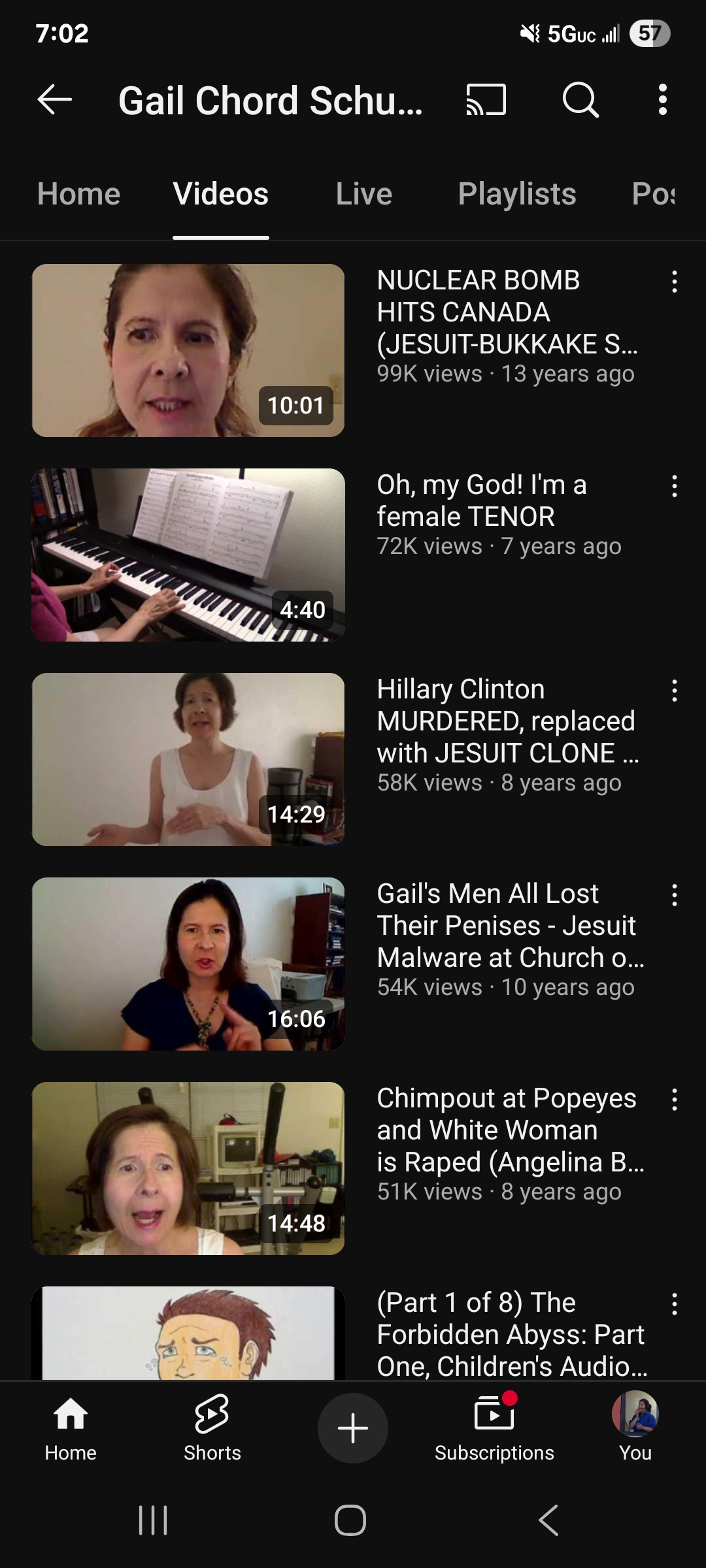Viewport: 706px width, 1568px height.
Task: Play the female TENOR video
Action: click(x=188, y=555)
